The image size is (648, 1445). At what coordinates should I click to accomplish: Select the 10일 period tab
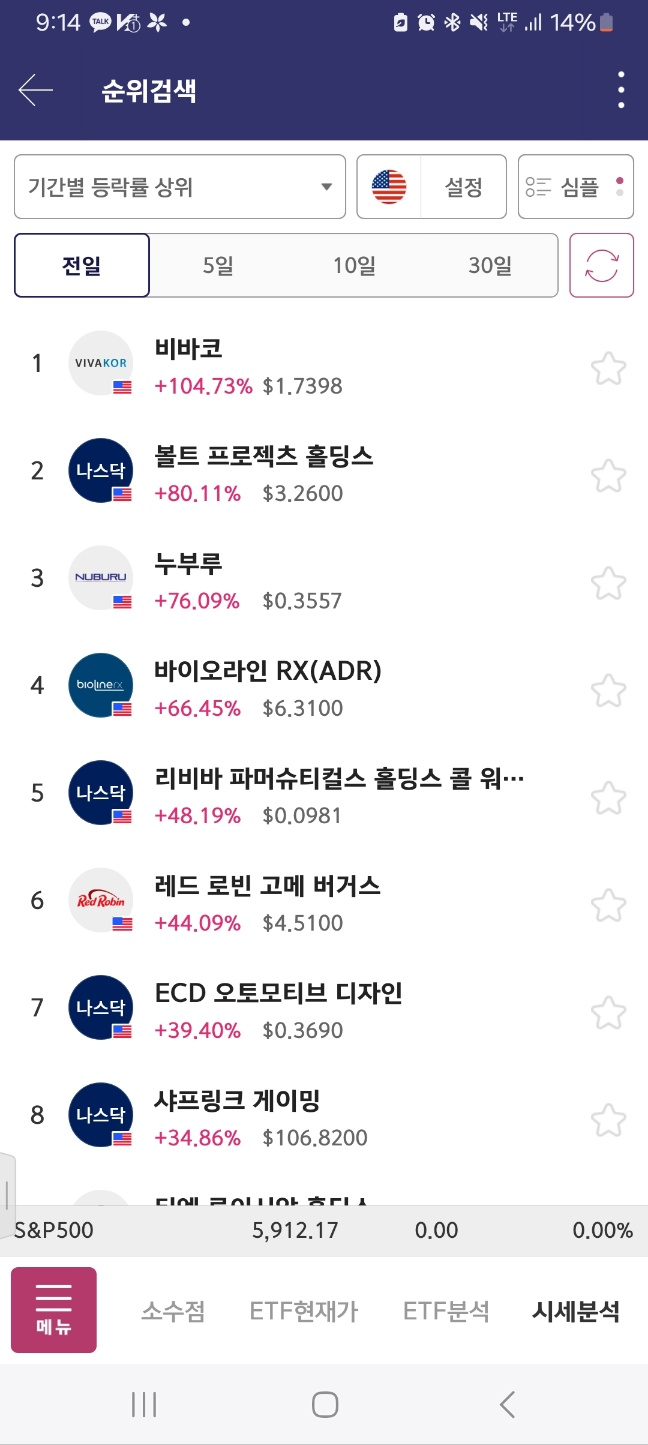pos(354,266)
